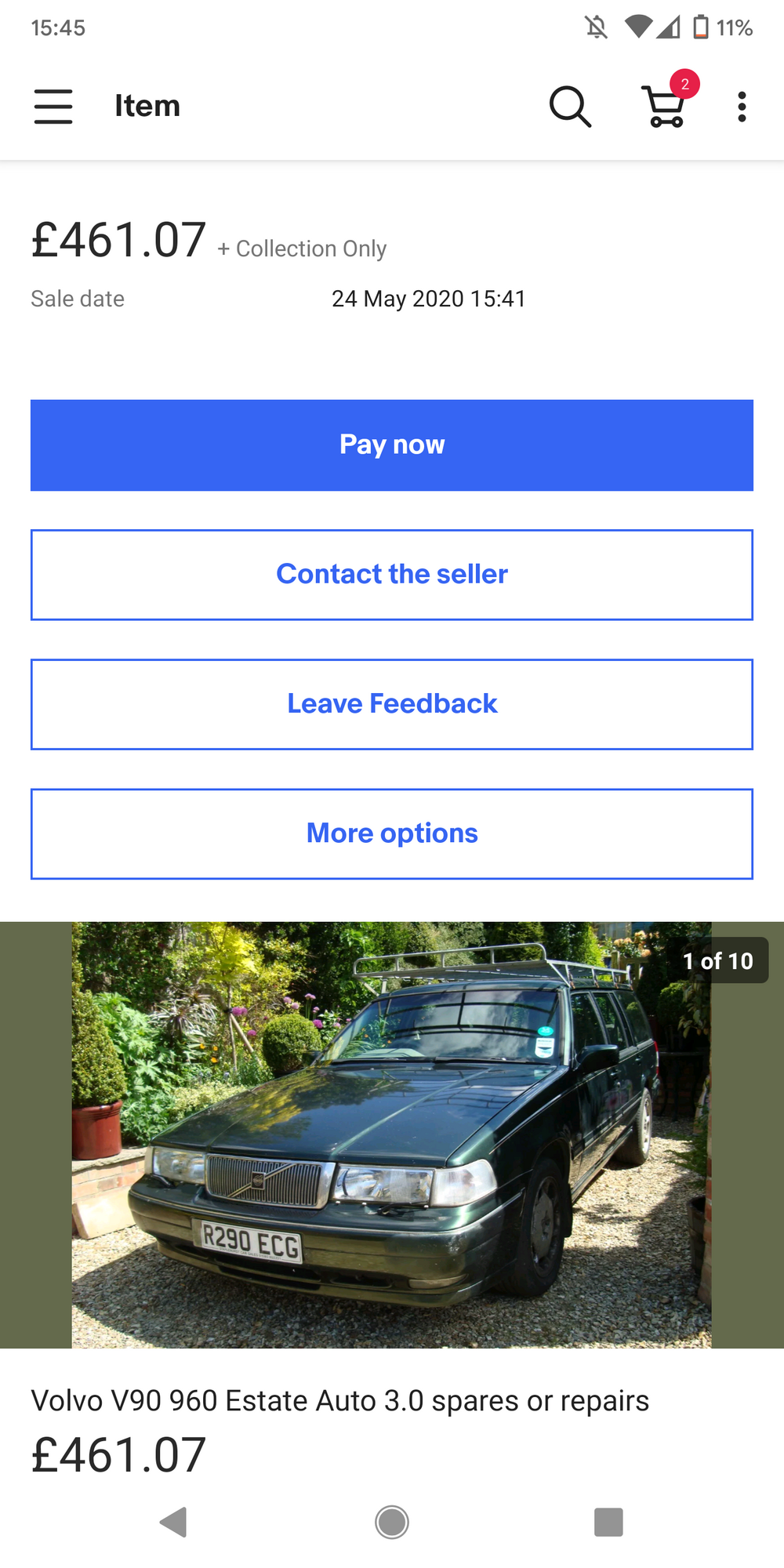Open the three-dot overflow menu

coord(742,107)
